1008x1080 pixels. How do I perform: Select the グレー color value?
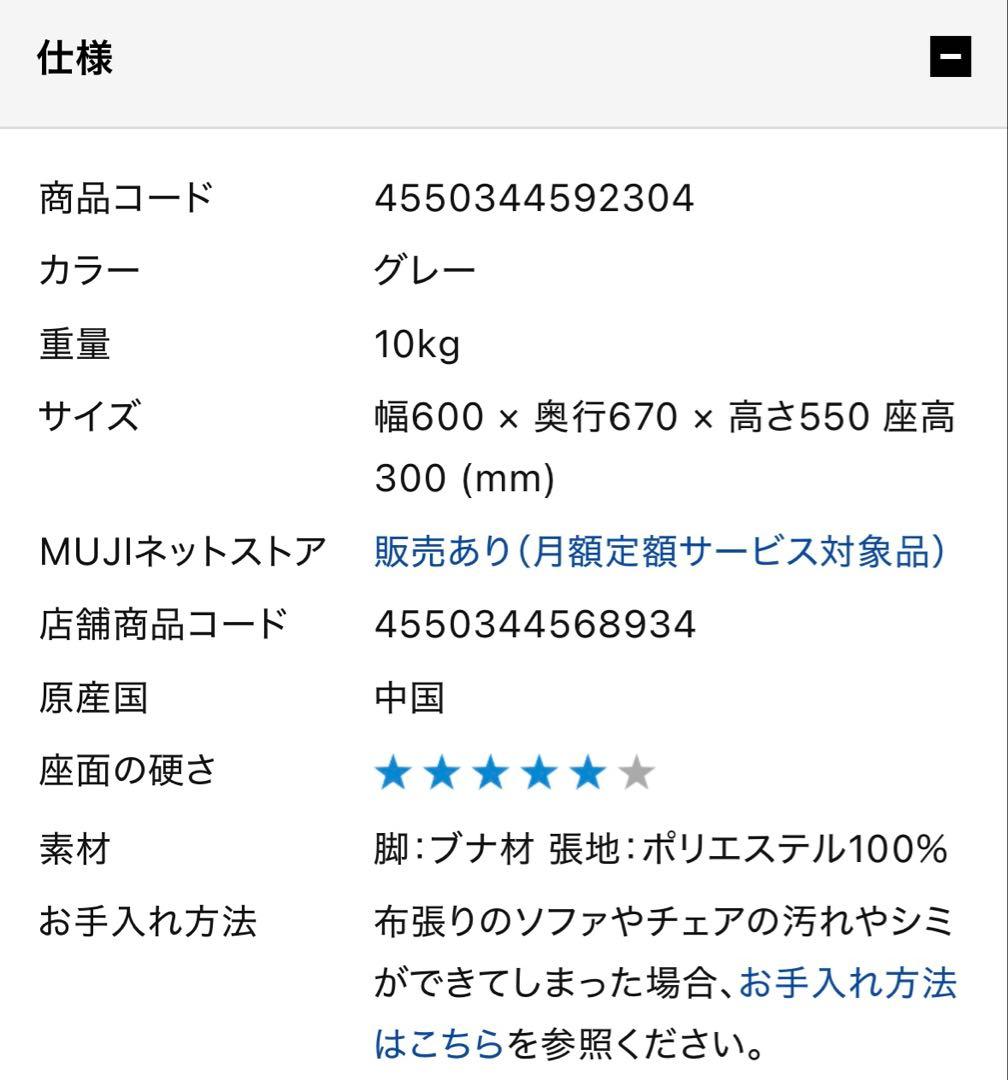[423, 268]
